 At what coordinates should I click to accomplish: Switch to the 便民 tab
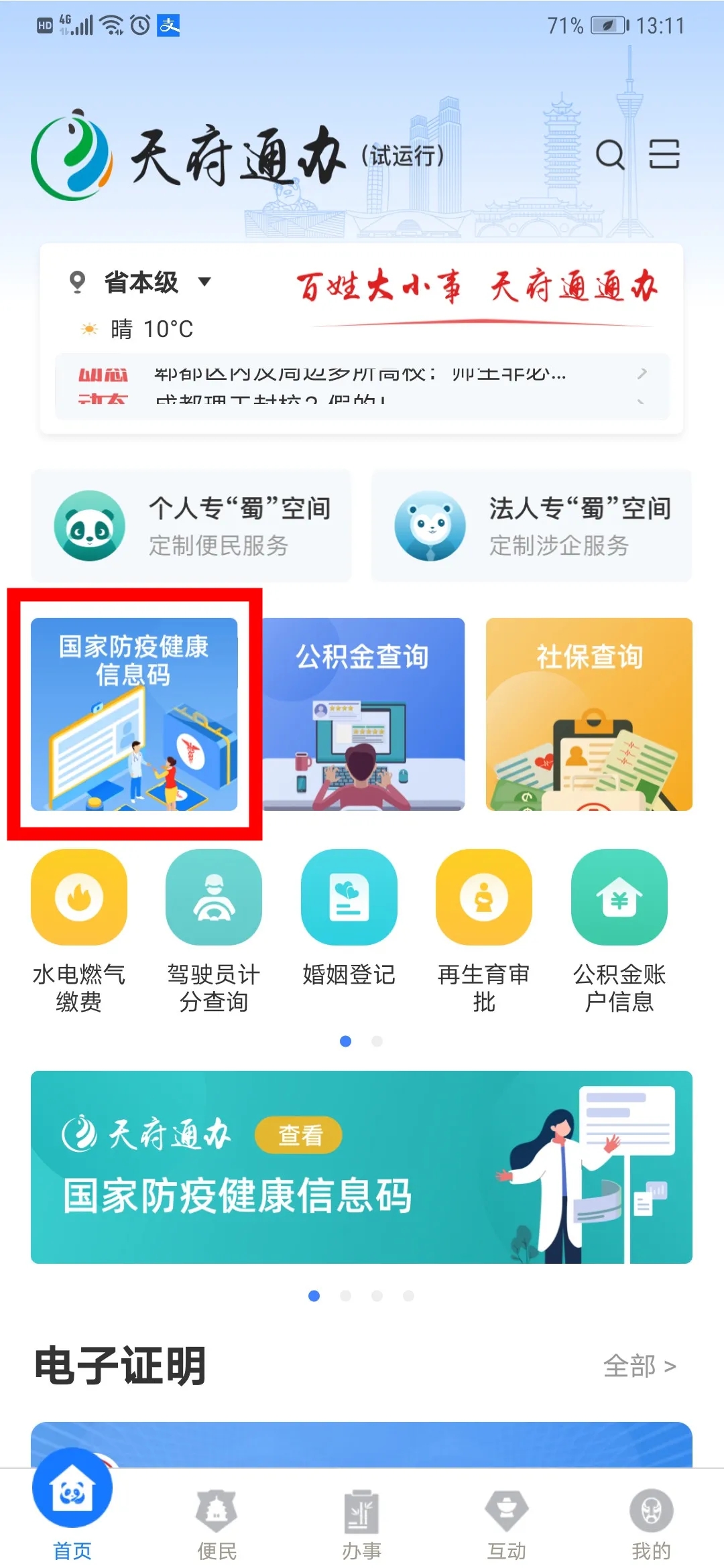tap(217, 1522)
